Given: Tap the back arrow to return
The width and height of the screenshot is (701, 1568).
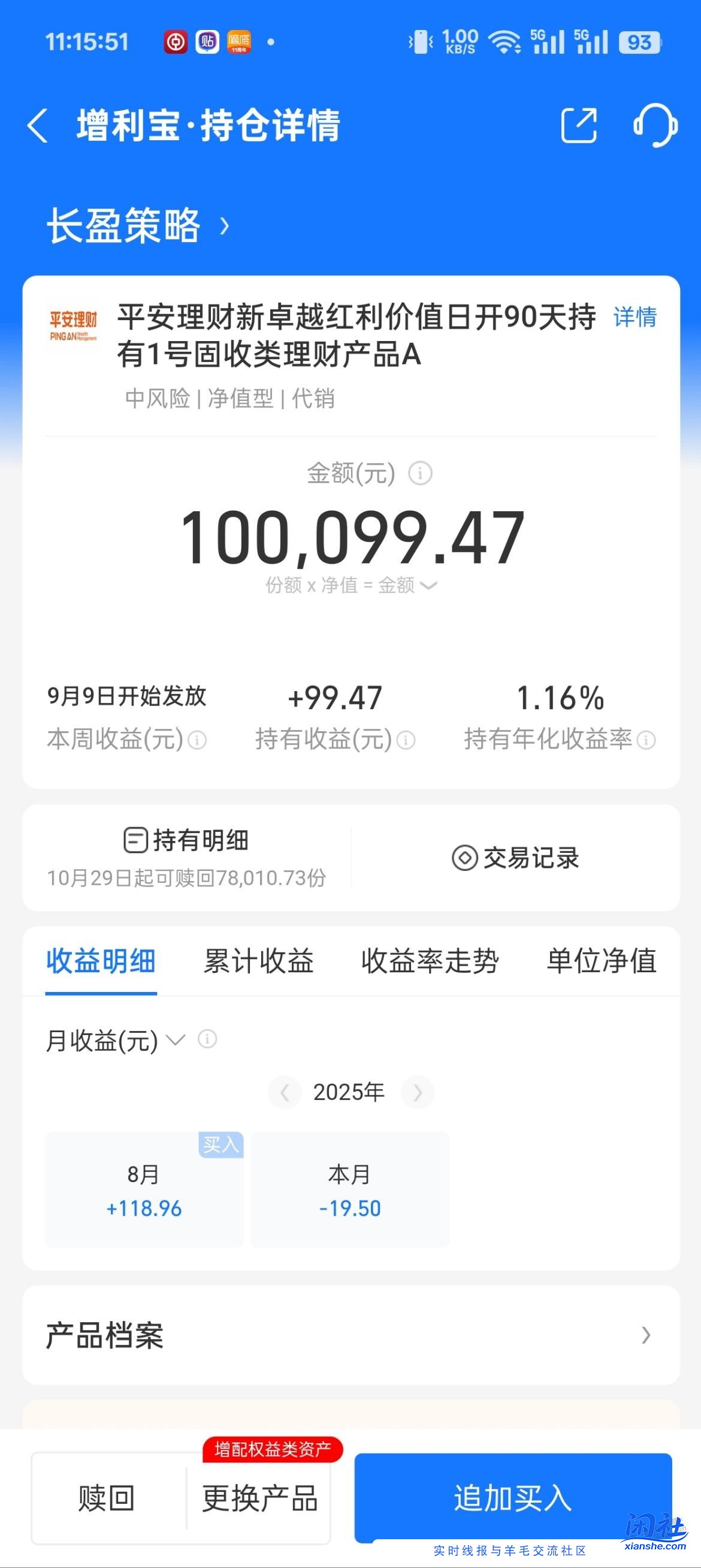Looking at the screenshot, I should click(x=40, y=126).
